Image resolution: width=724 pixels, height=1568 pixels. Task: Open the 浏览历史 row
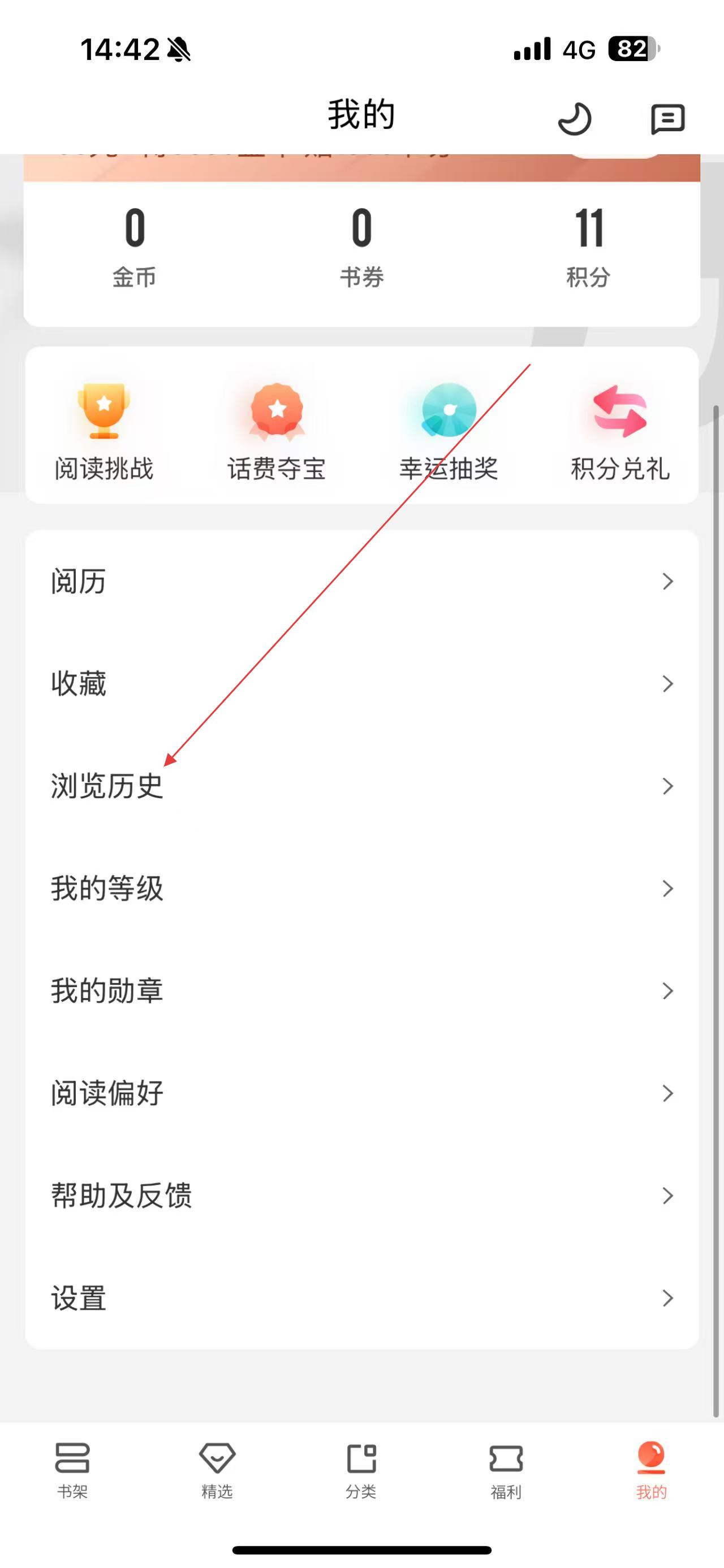click(361, 786)
